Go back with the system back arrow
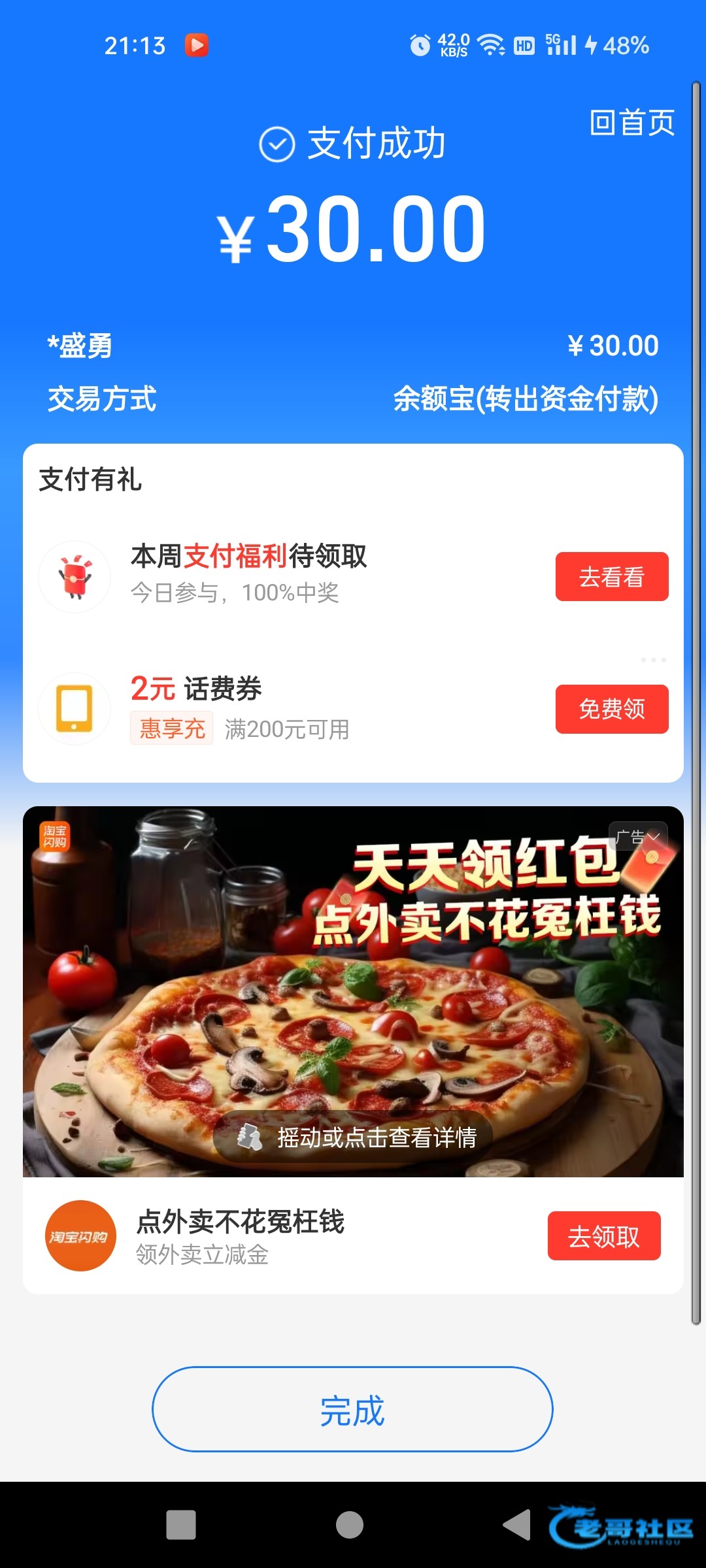This screenshot has height=1568, width=706. tap(517, 1525)
